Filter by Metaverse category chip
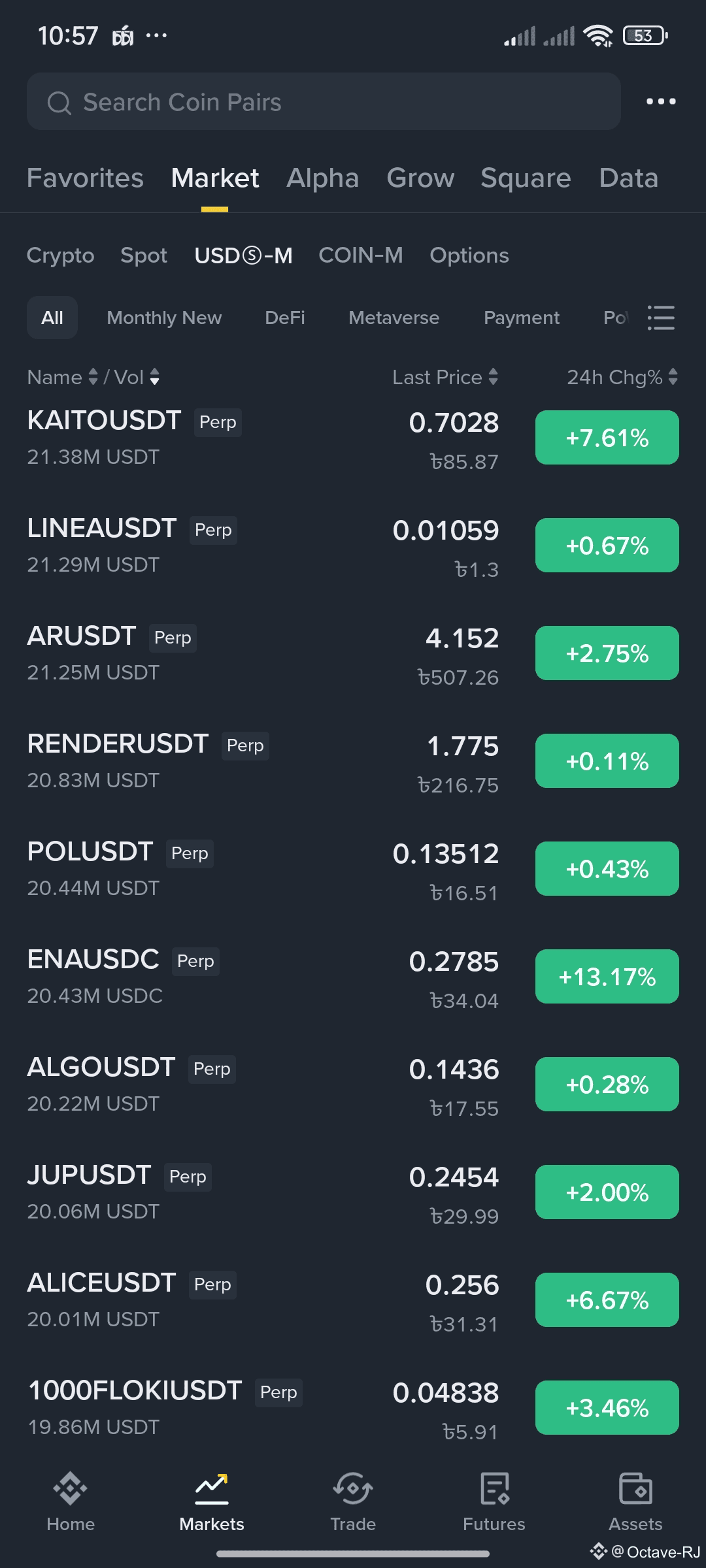 [x=394, y=318]
